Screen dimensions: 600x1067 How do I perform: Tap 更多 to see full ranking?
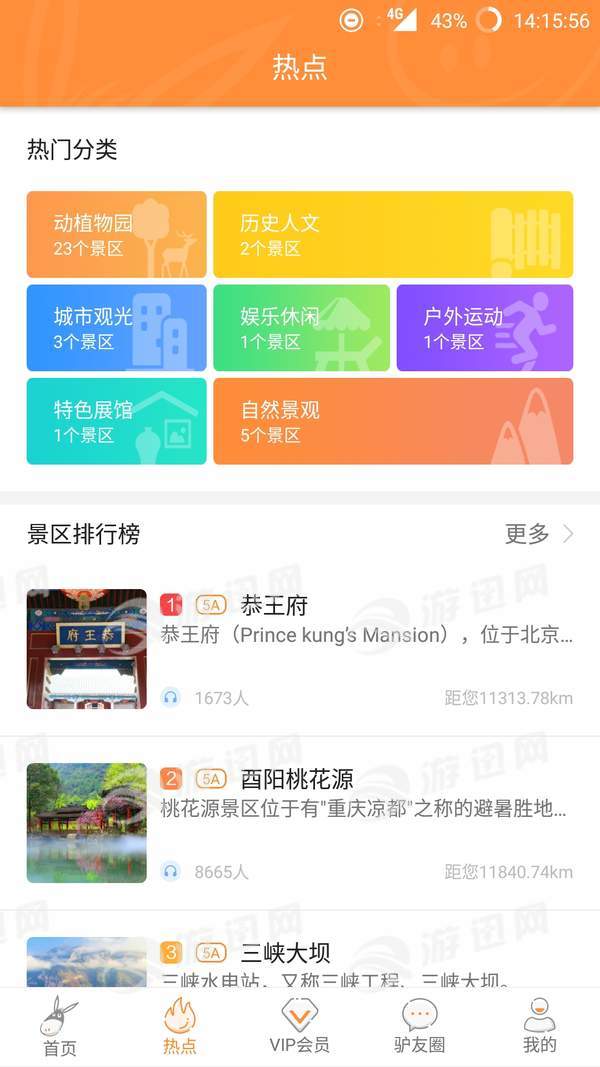coord(539,534)
